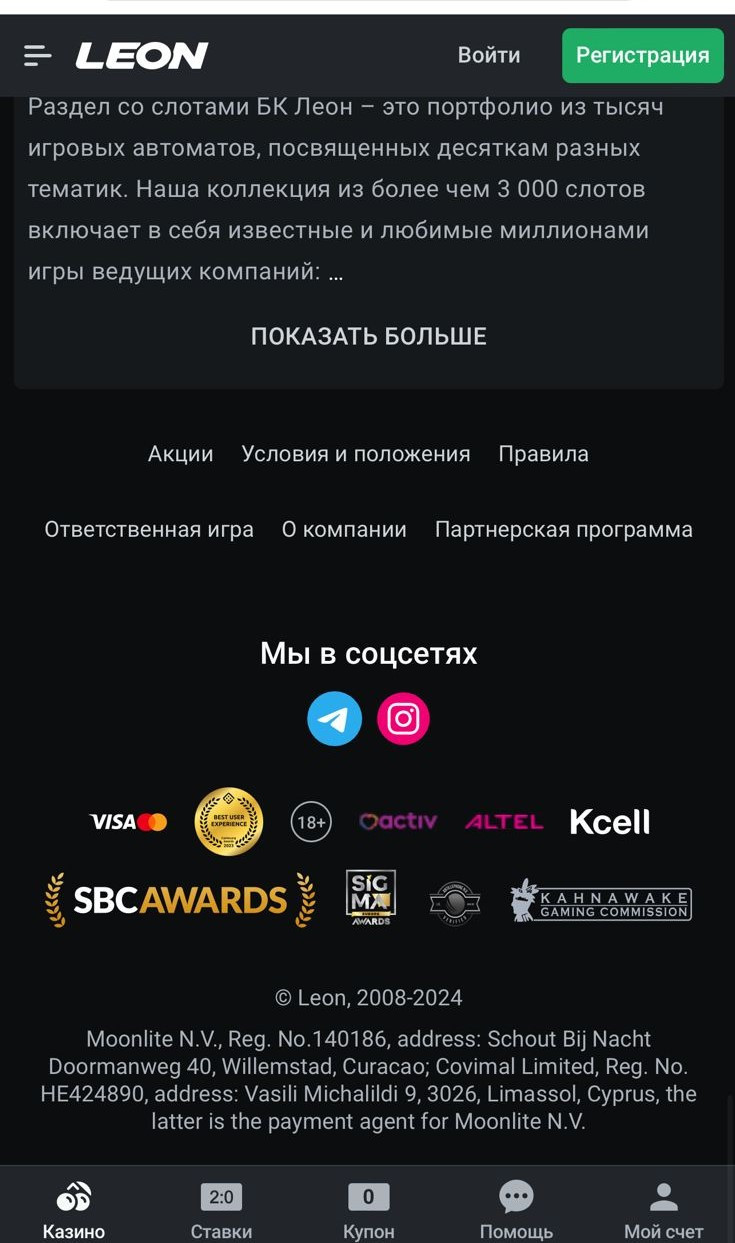This screenshot has height=1243, width=735.
Task: Tap the Войти login button
Action: click(x=489, y=55)
